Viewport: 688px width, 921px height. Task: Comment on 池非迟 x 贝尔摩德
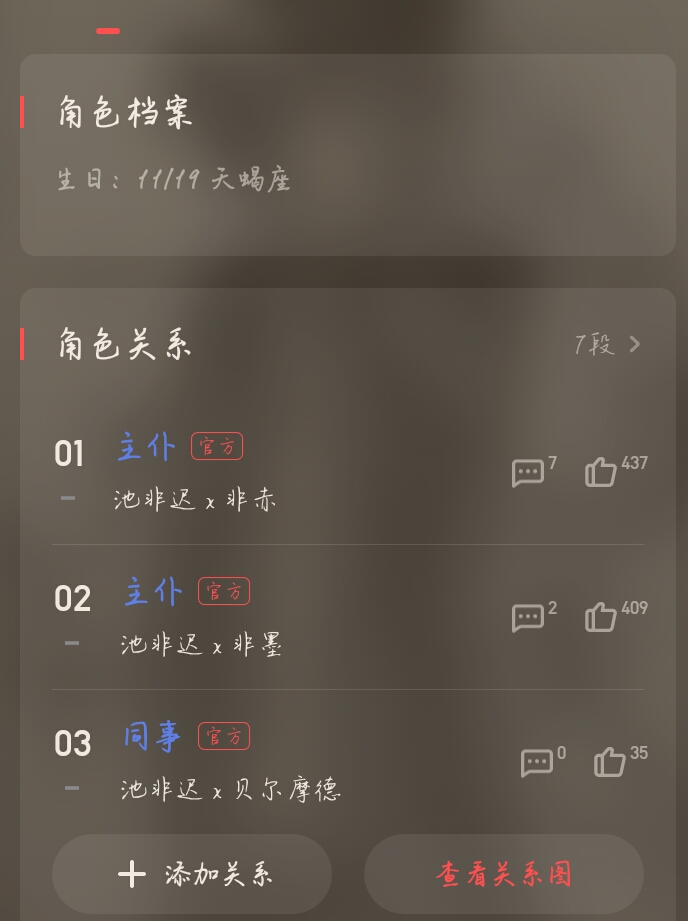pyautogui.click(x=536, y=763)
